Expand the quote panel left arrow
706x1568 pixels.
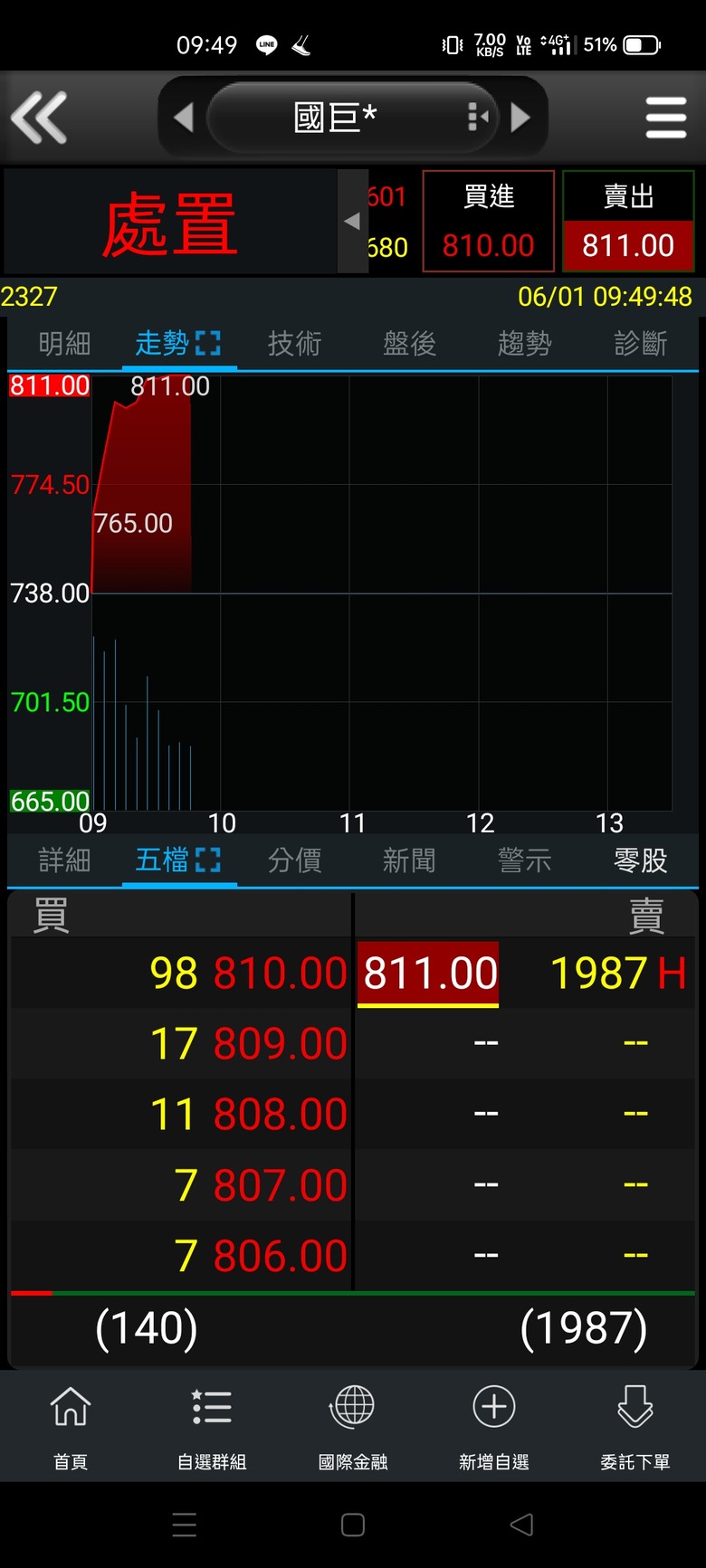pyautogui.click(x=352, y=221)
